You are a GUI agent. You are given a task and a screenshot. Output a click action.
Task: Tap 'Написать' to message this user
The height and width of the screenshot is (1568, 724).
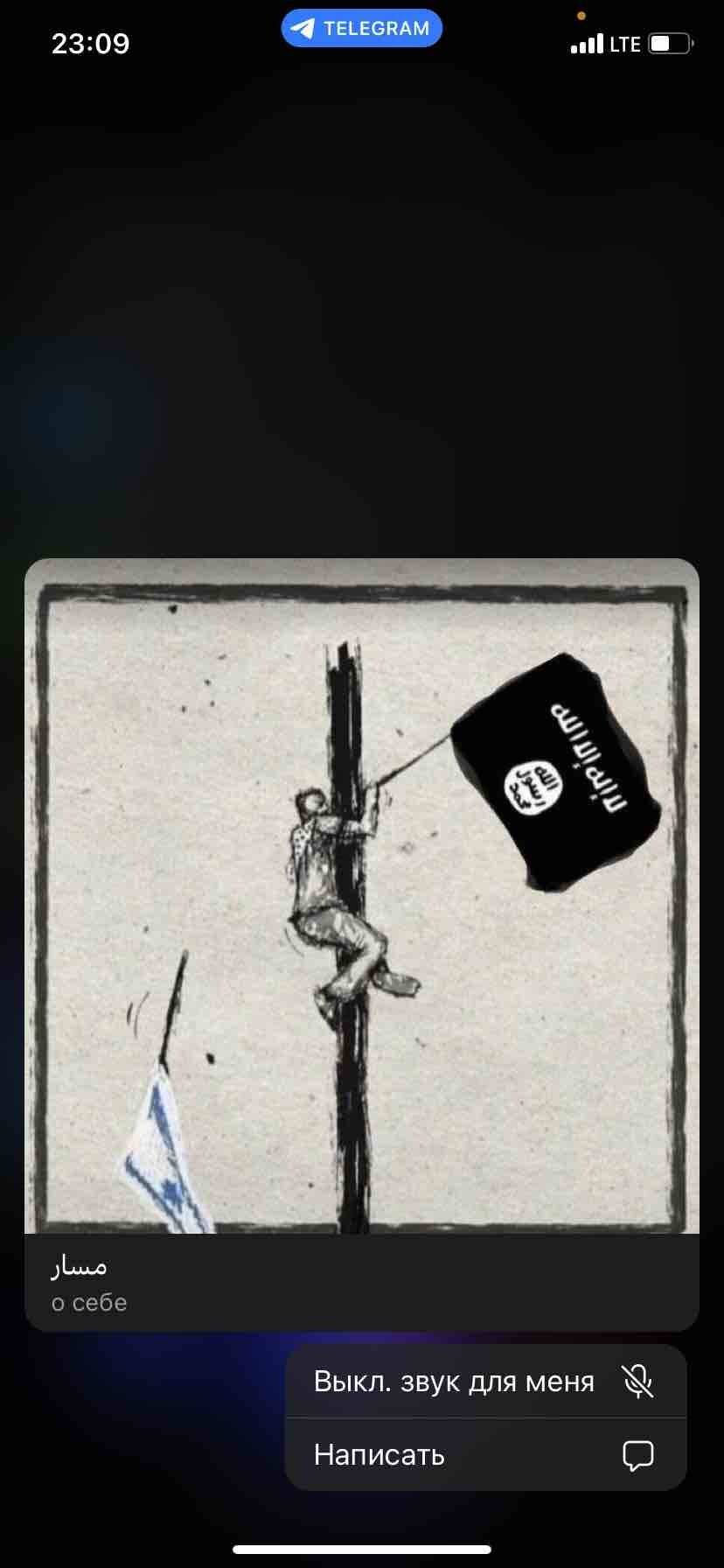(x=485, y=1455)
